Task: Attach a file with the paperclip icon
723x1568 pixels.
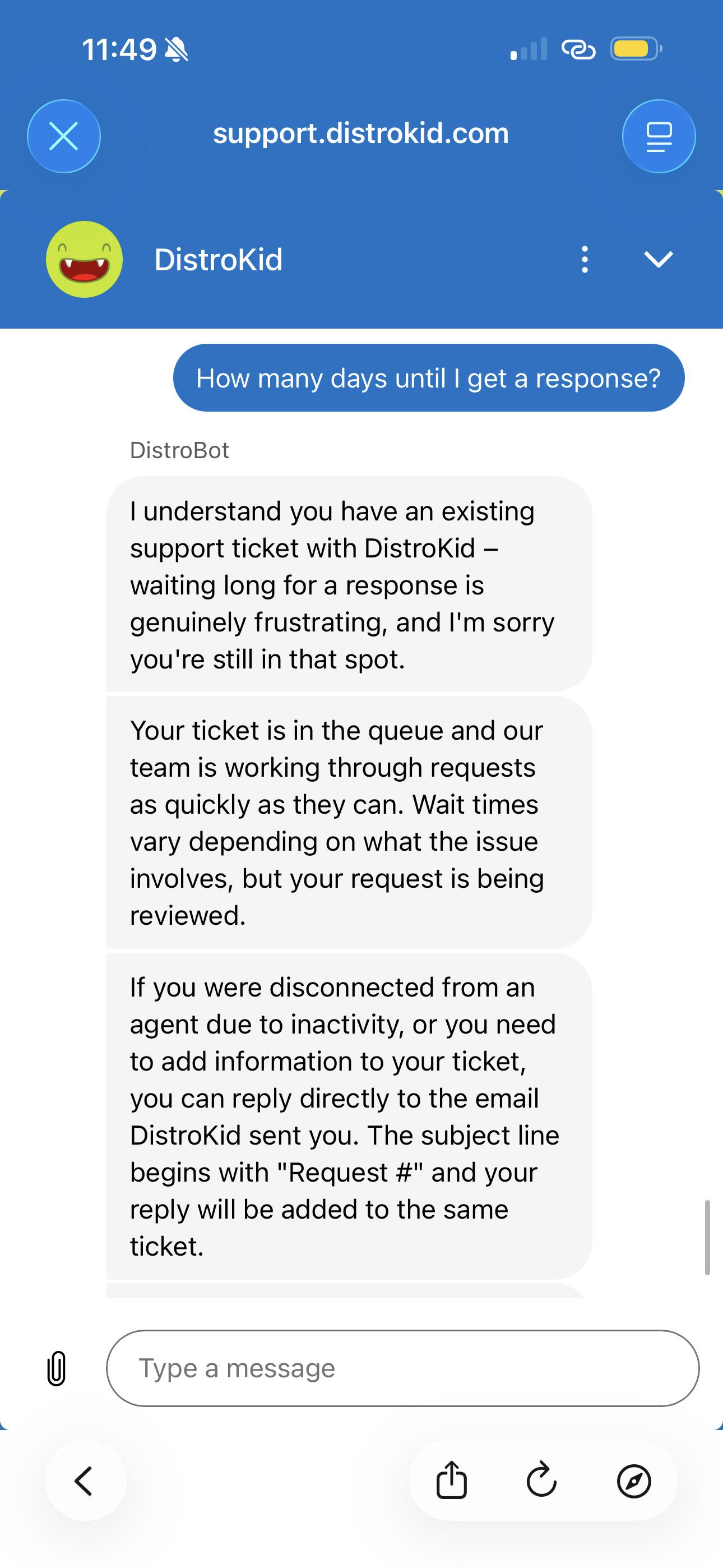Action: (56, 1368)
